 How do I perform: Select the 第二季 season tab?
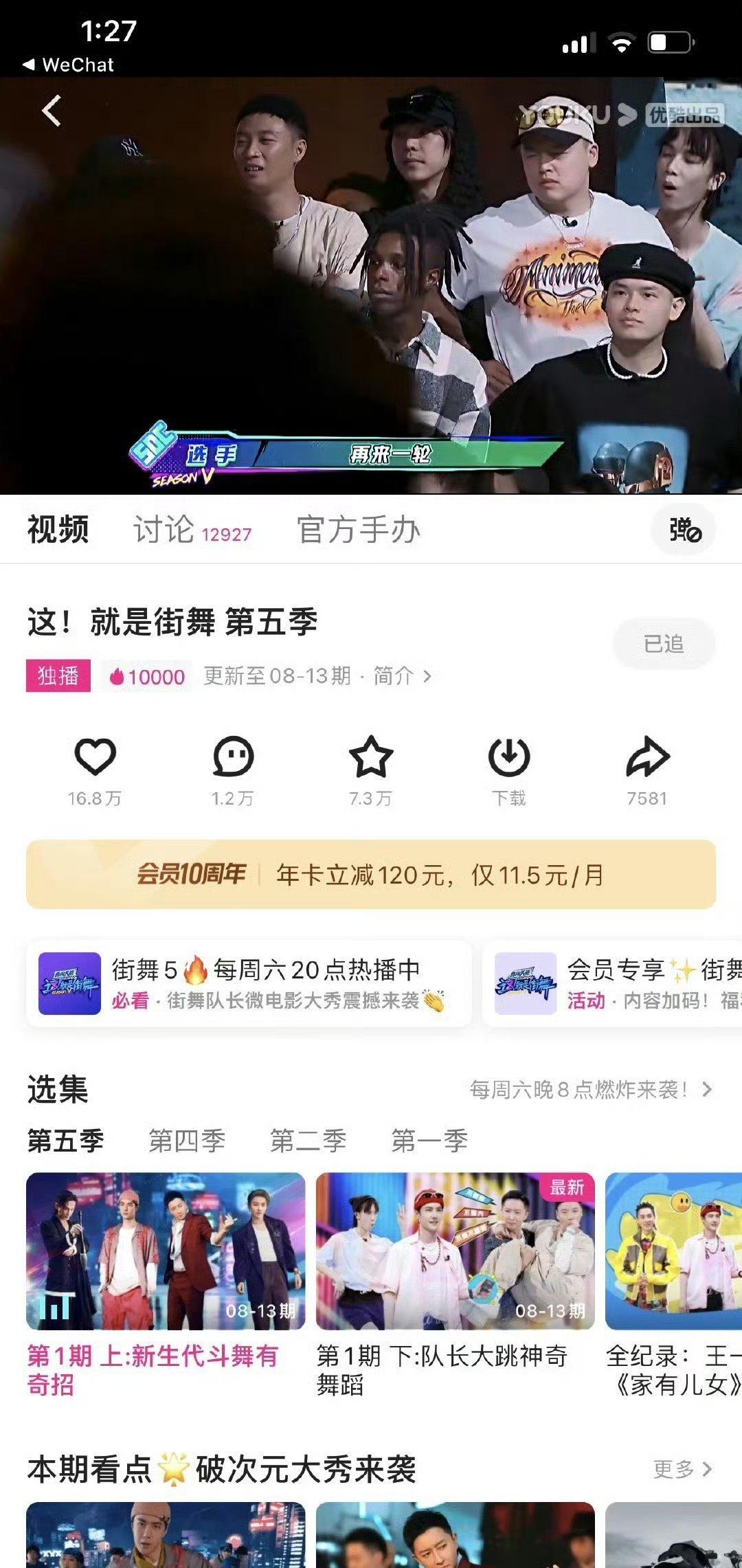[x=308, y=1141]
